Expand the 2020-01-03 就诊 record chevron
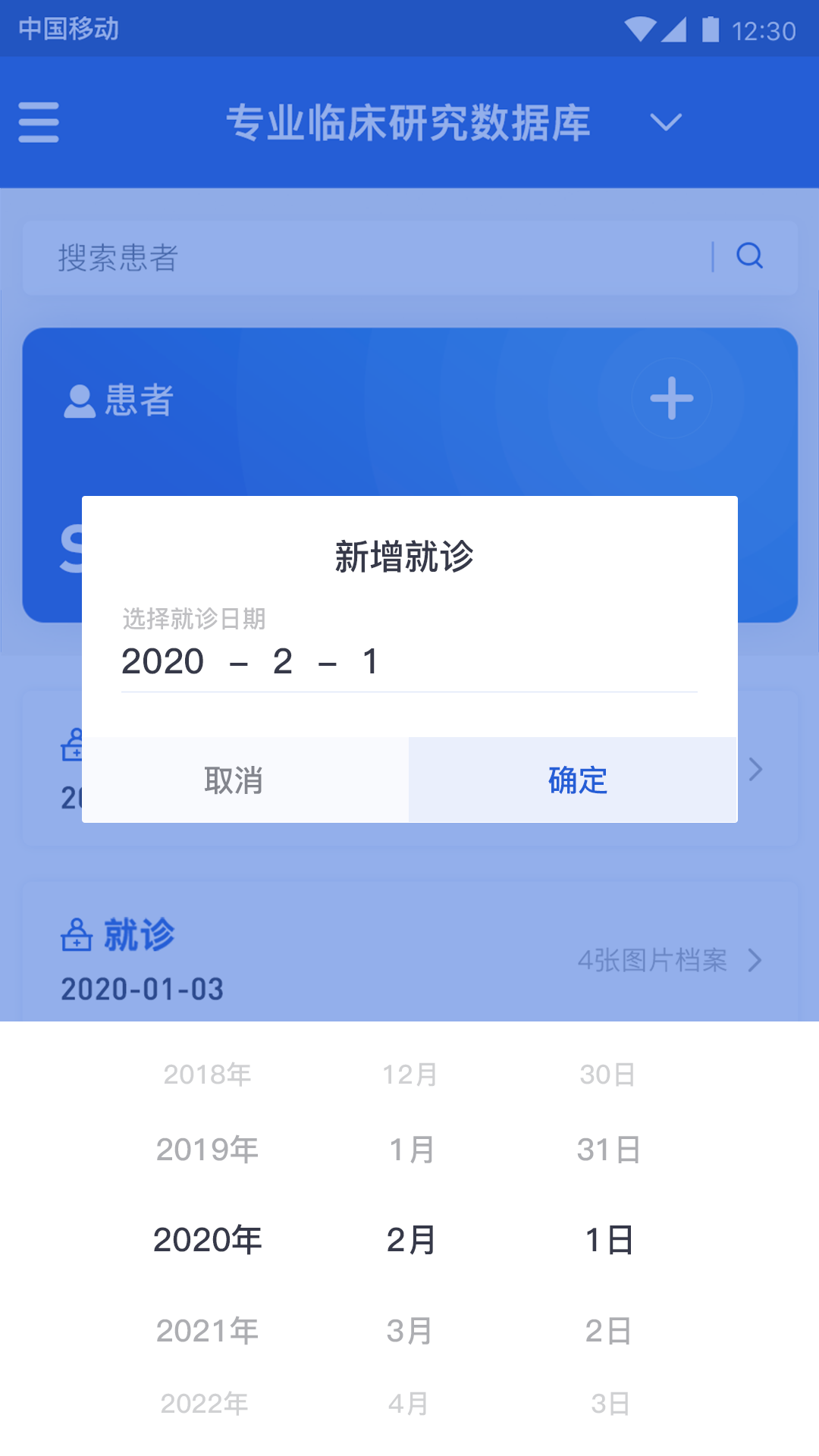This screenshot has width=819, height=1456. click(755, 961)
